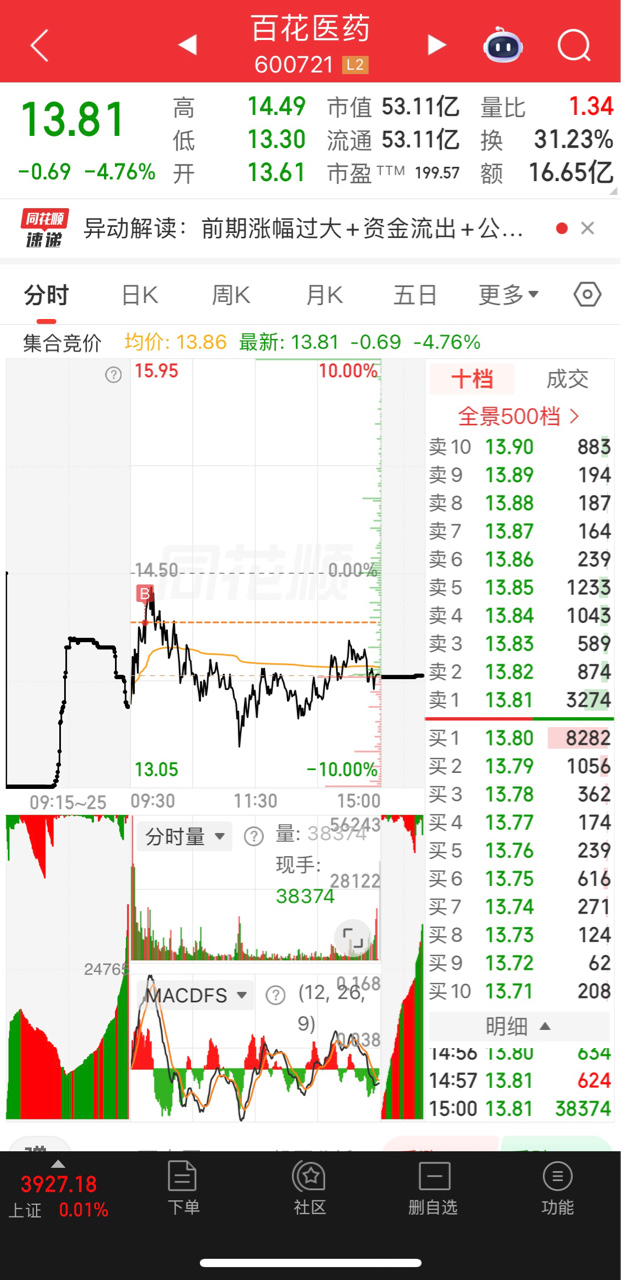Select the 五日 chart tab
621x1280 pixels.
415,295
